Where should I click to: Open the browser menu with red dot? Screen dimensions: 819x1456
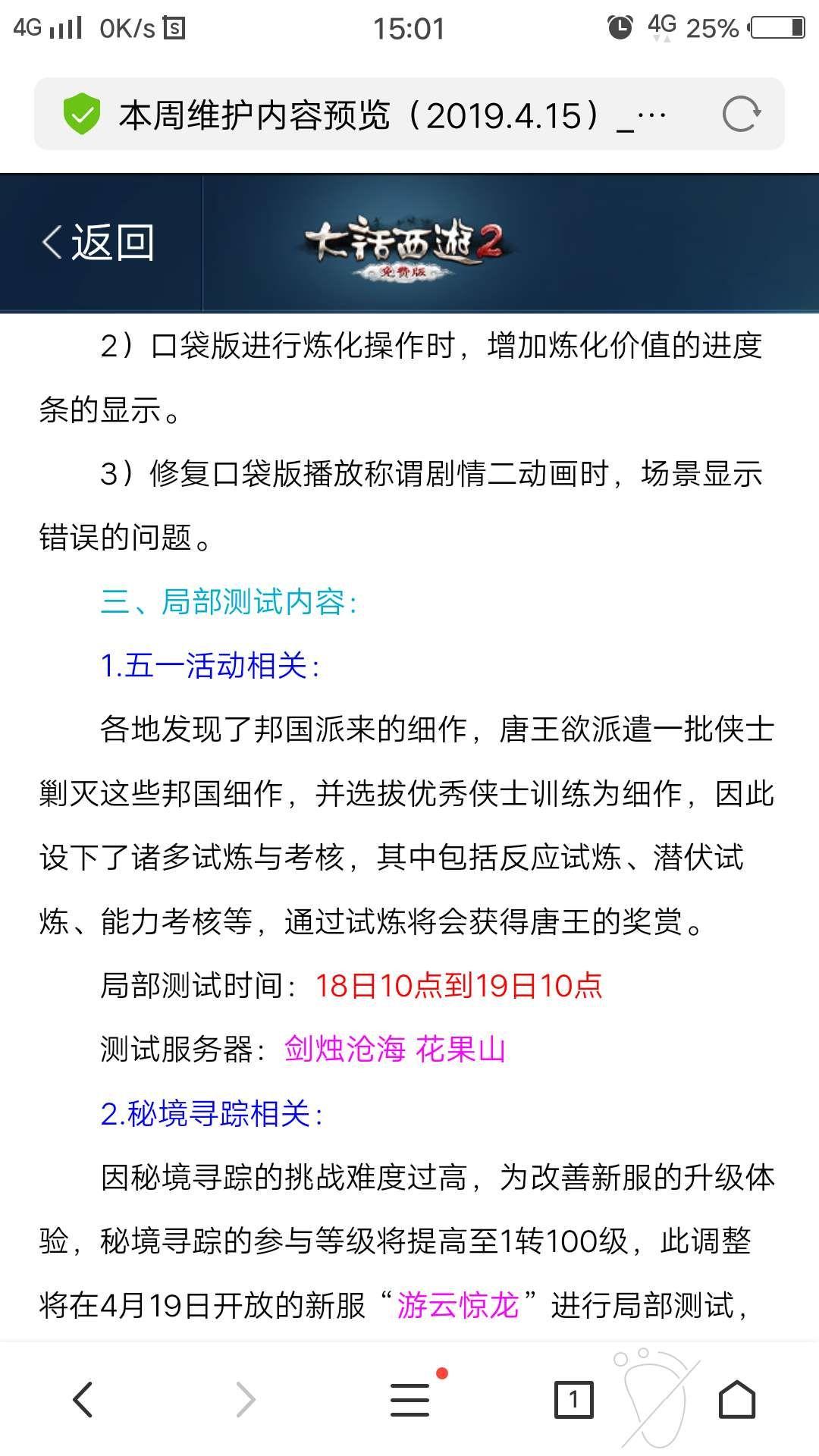click(x=410, y=1399)
